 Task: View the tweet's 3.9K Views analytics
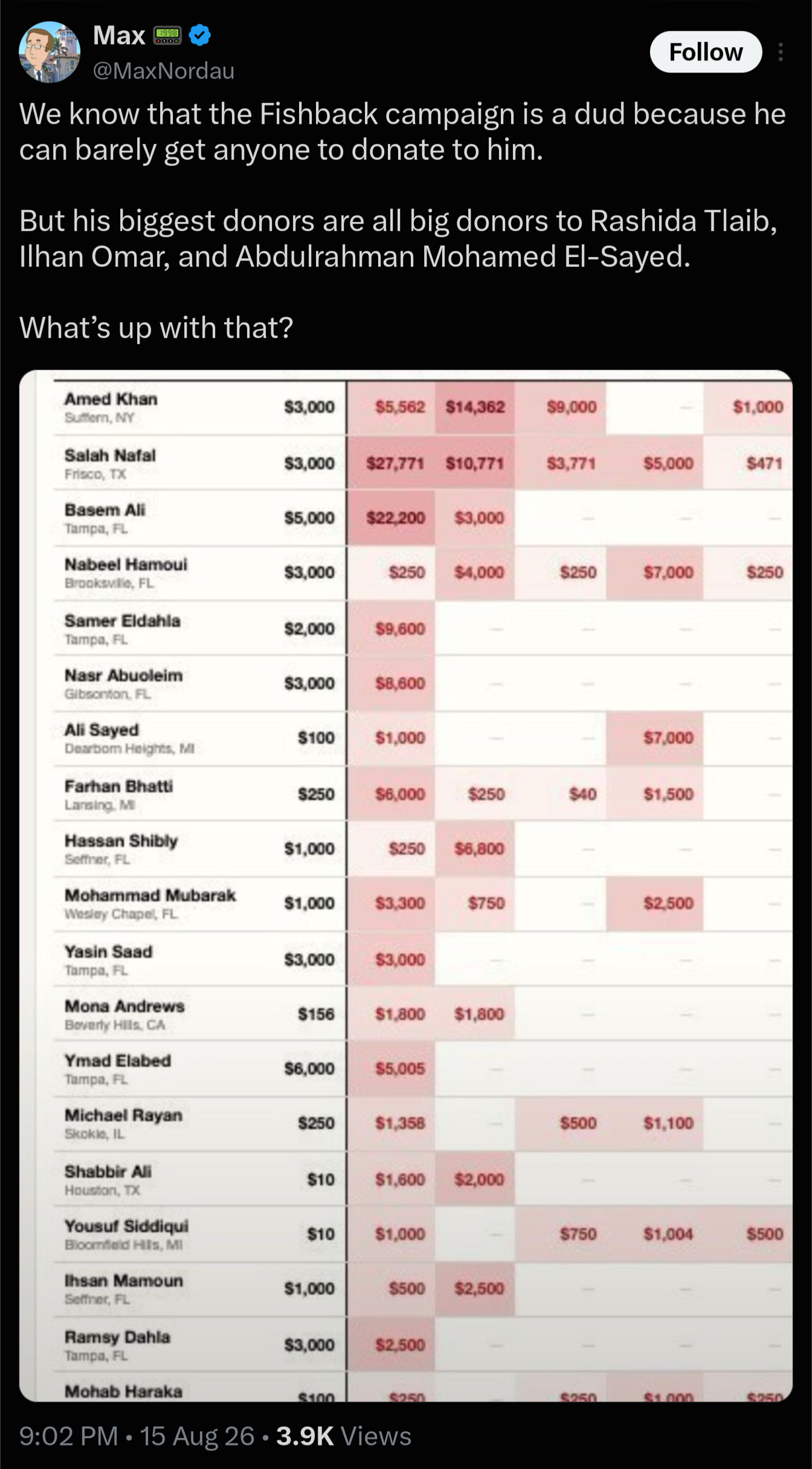344,1436
